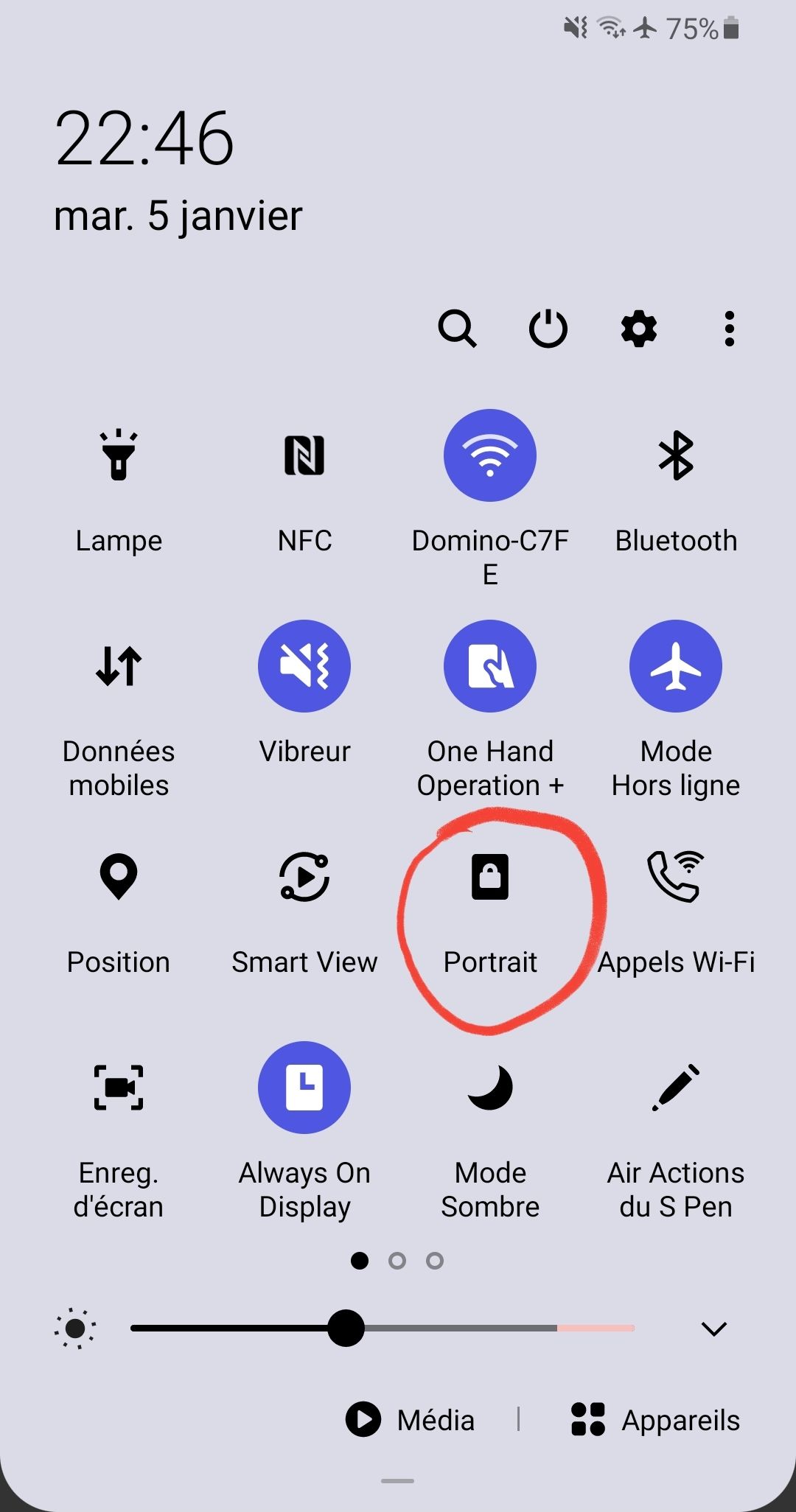This screenshot has height=1512, width=796.
Task: Open the power menu
Action: (547, 329)
